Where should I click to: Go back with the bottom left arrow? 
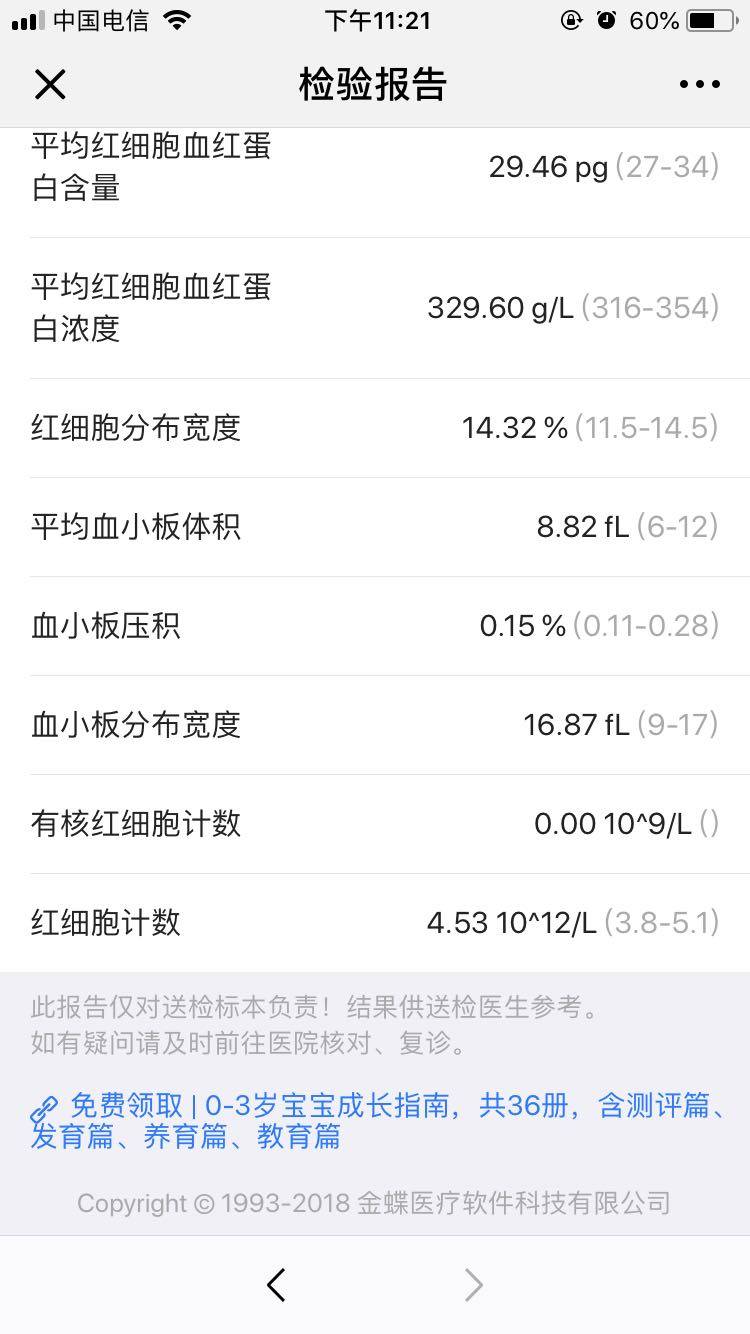click(x=277, y=1285)
